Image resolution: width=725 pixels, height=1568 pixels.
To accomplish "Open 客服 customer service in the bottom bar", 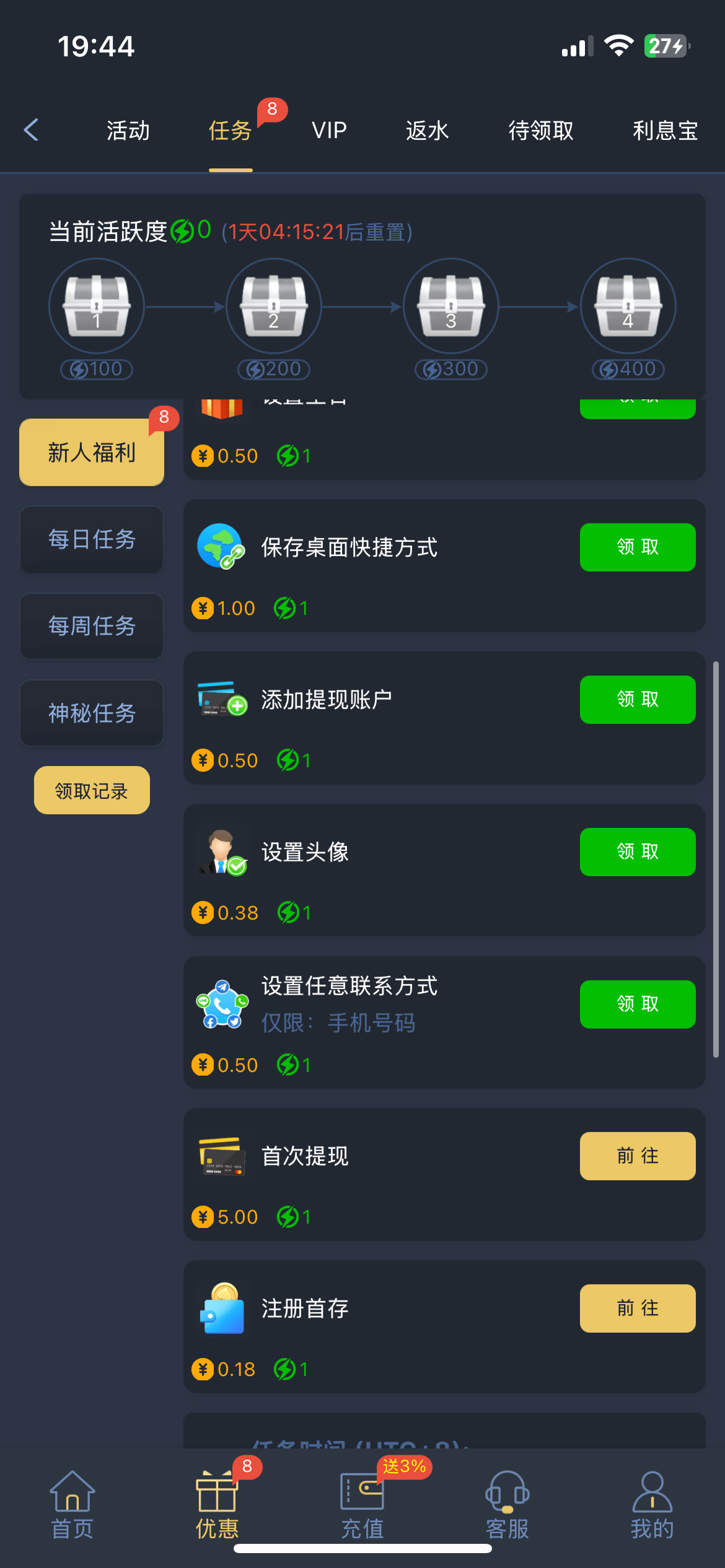I will [507, 1505].
